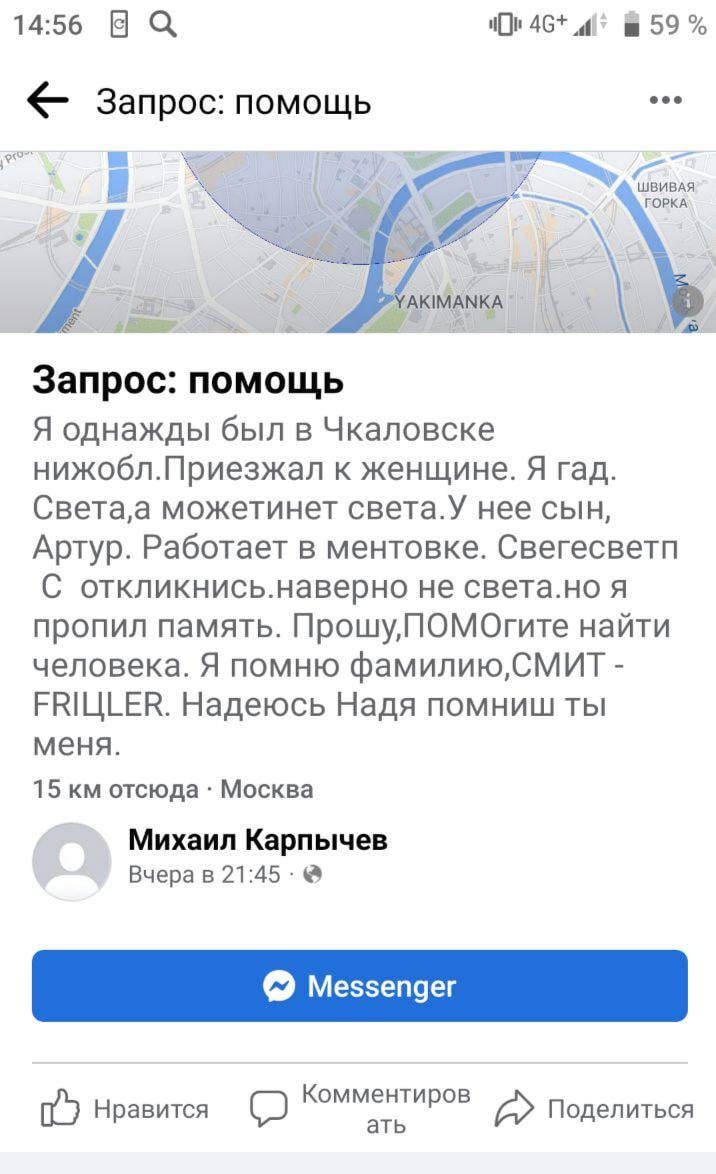Open the three-dot overflow menu

coord(665,100)
